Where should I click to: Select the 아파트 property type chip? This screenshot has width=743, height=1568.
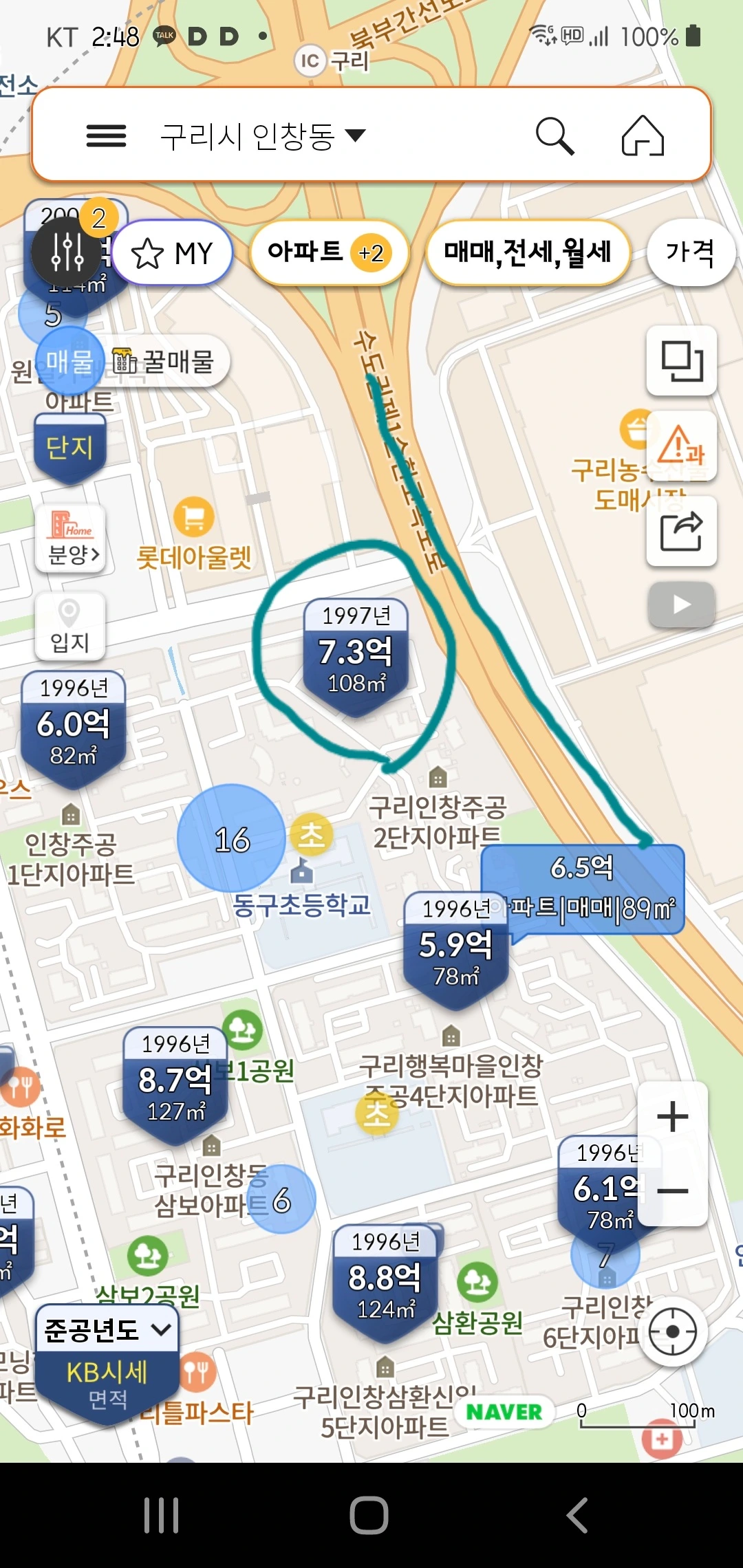click(329, 252)
